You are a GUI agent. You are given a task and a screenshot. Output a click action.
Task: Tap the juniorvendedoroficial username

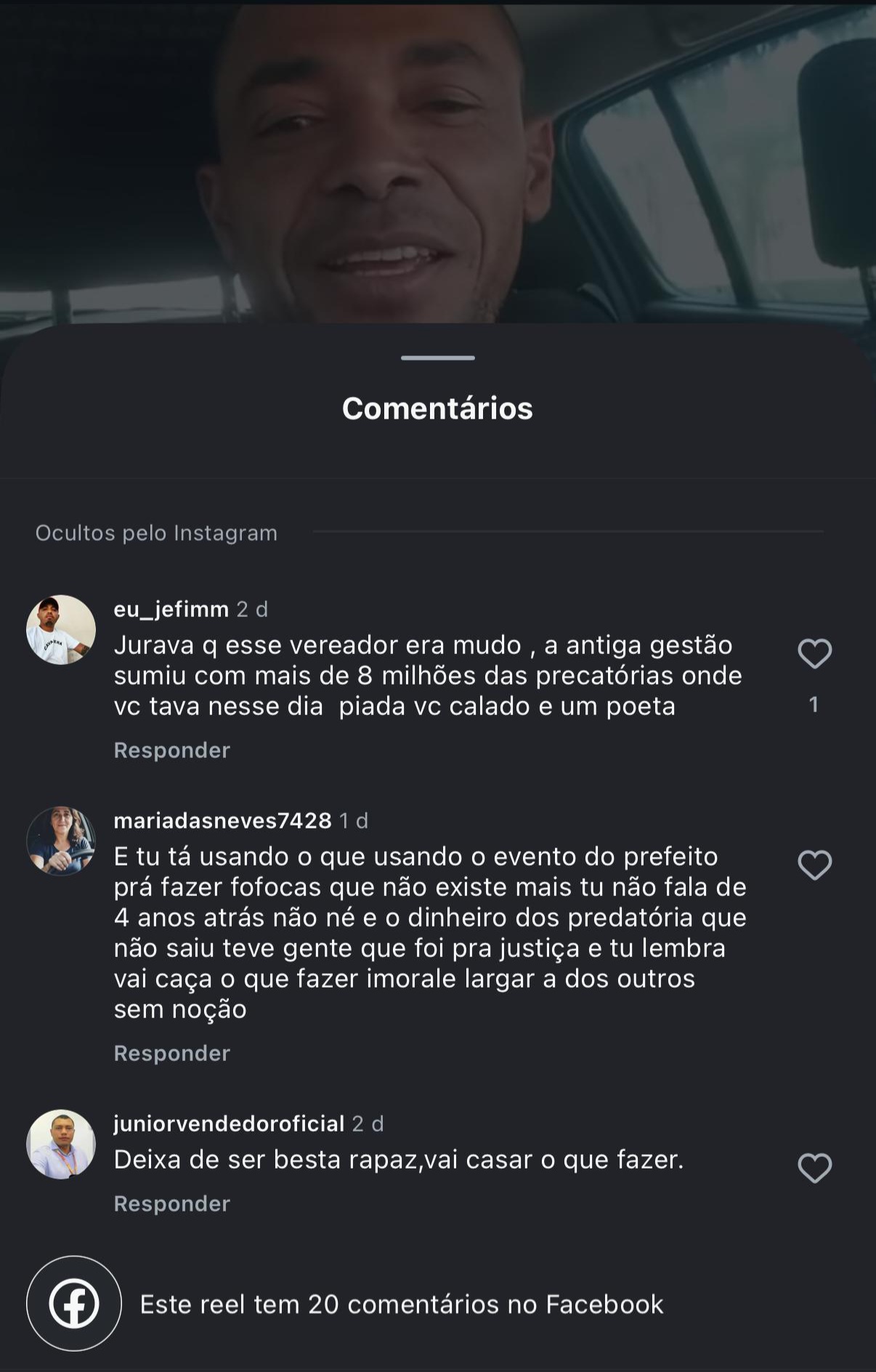click(x=229, y=1123)
